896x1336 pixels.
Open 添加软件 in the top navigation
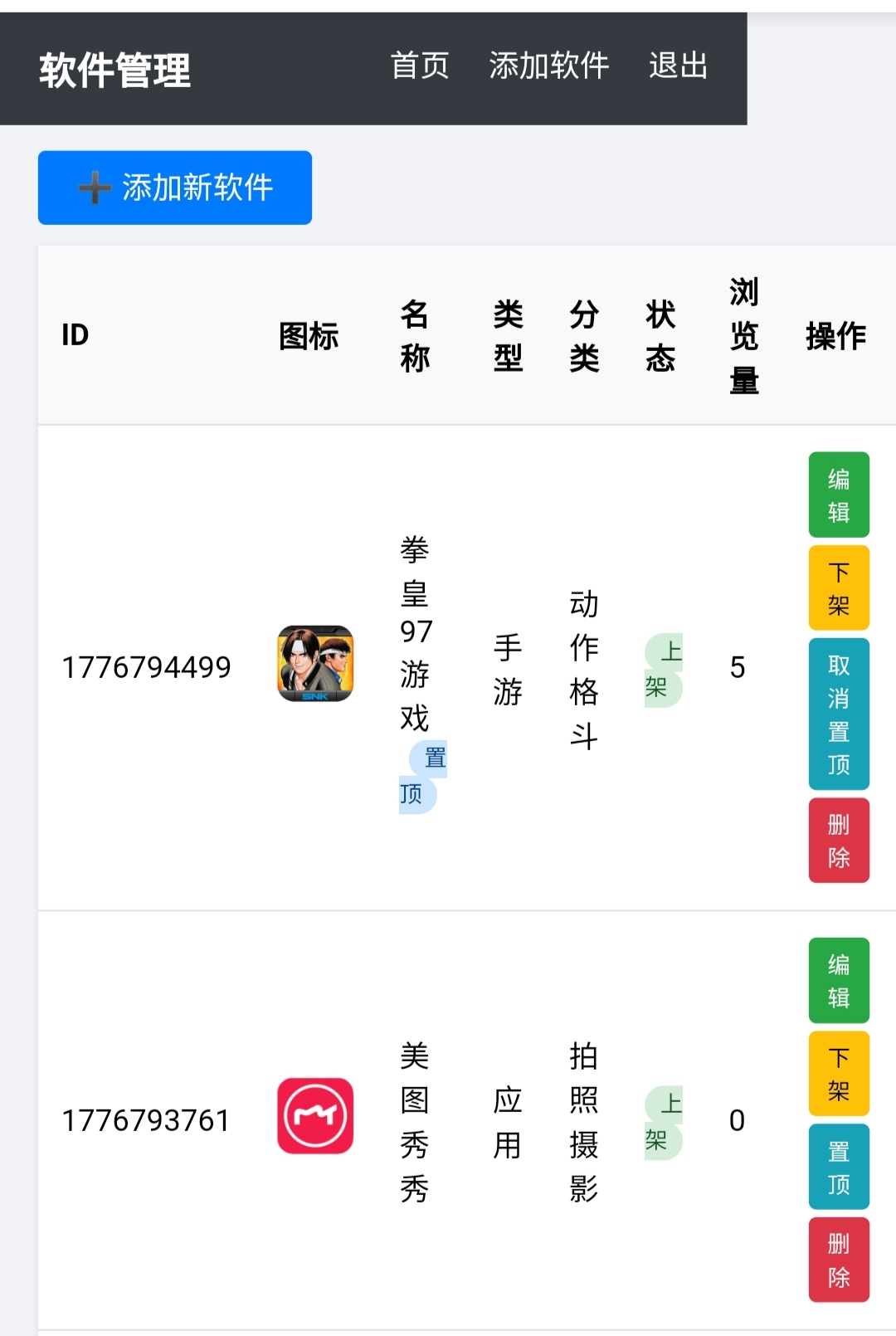click(x=550, y=66)
